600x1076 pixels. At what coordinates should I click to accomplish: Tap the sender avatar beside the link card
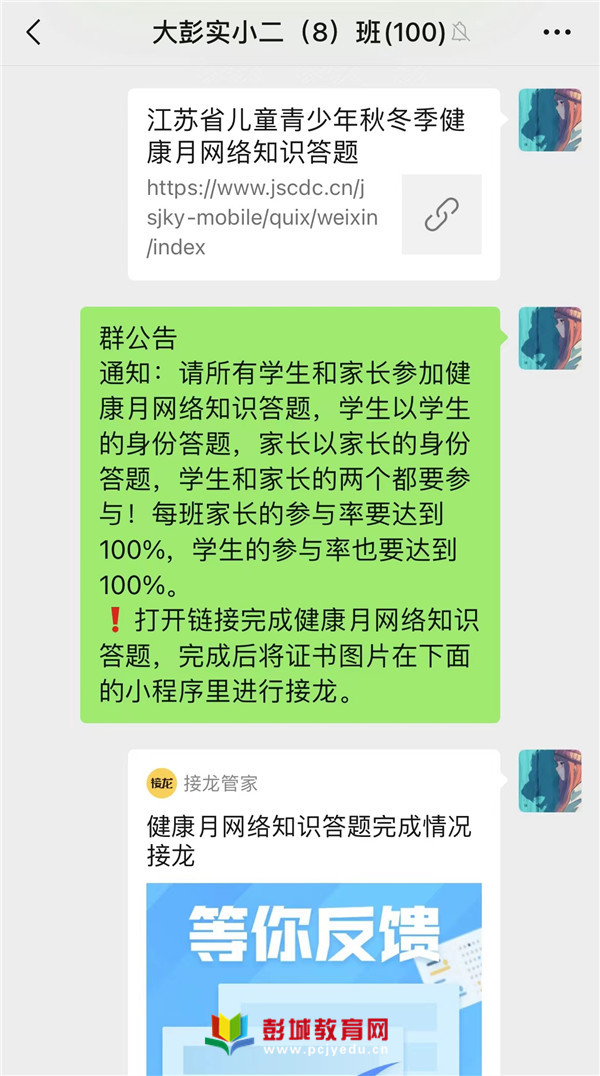click(550, 120)
